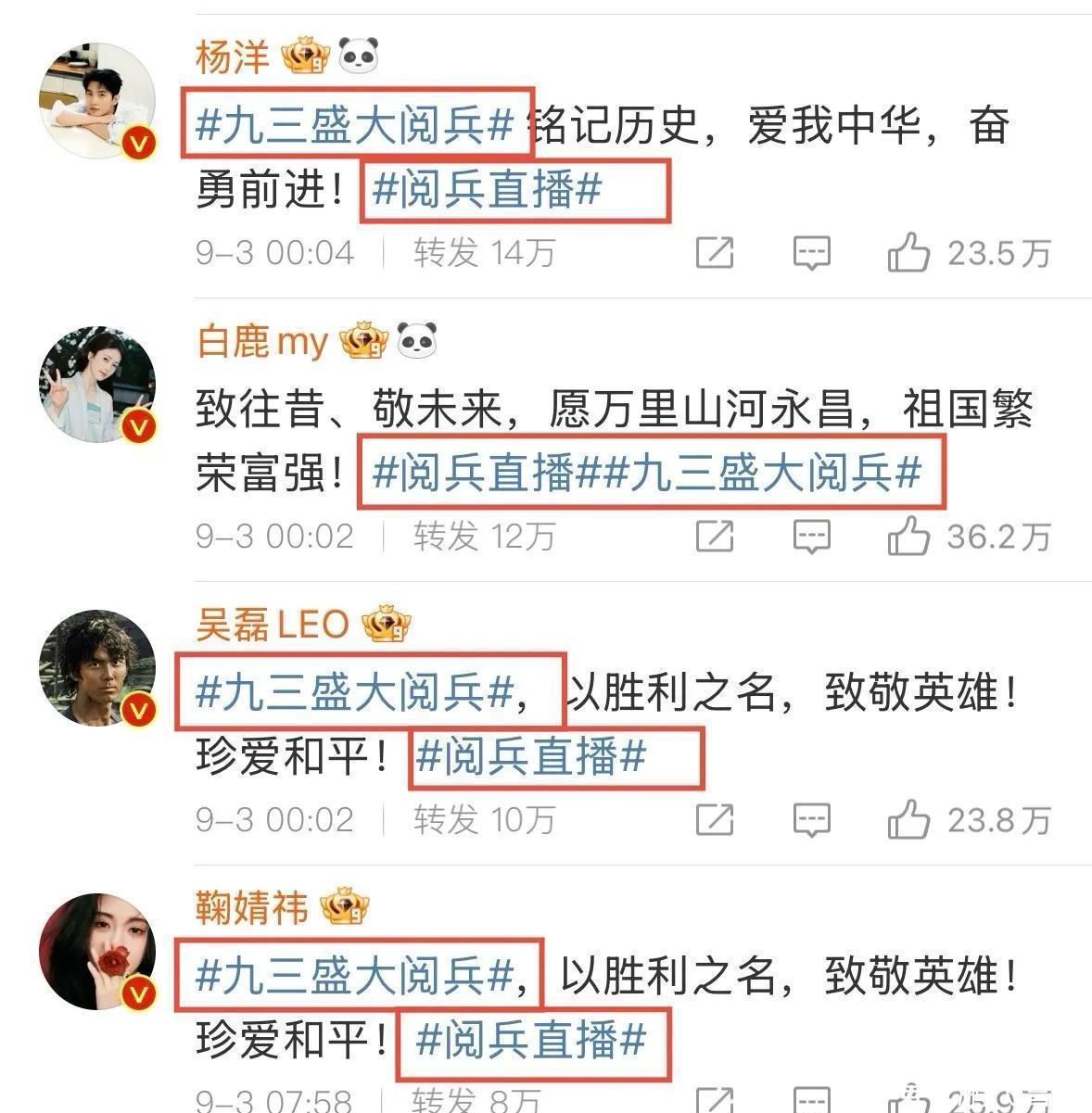Viewport: 1092px width, 1113px height.
Task: Open 杨洋's profile avatar
Action: 97,100
